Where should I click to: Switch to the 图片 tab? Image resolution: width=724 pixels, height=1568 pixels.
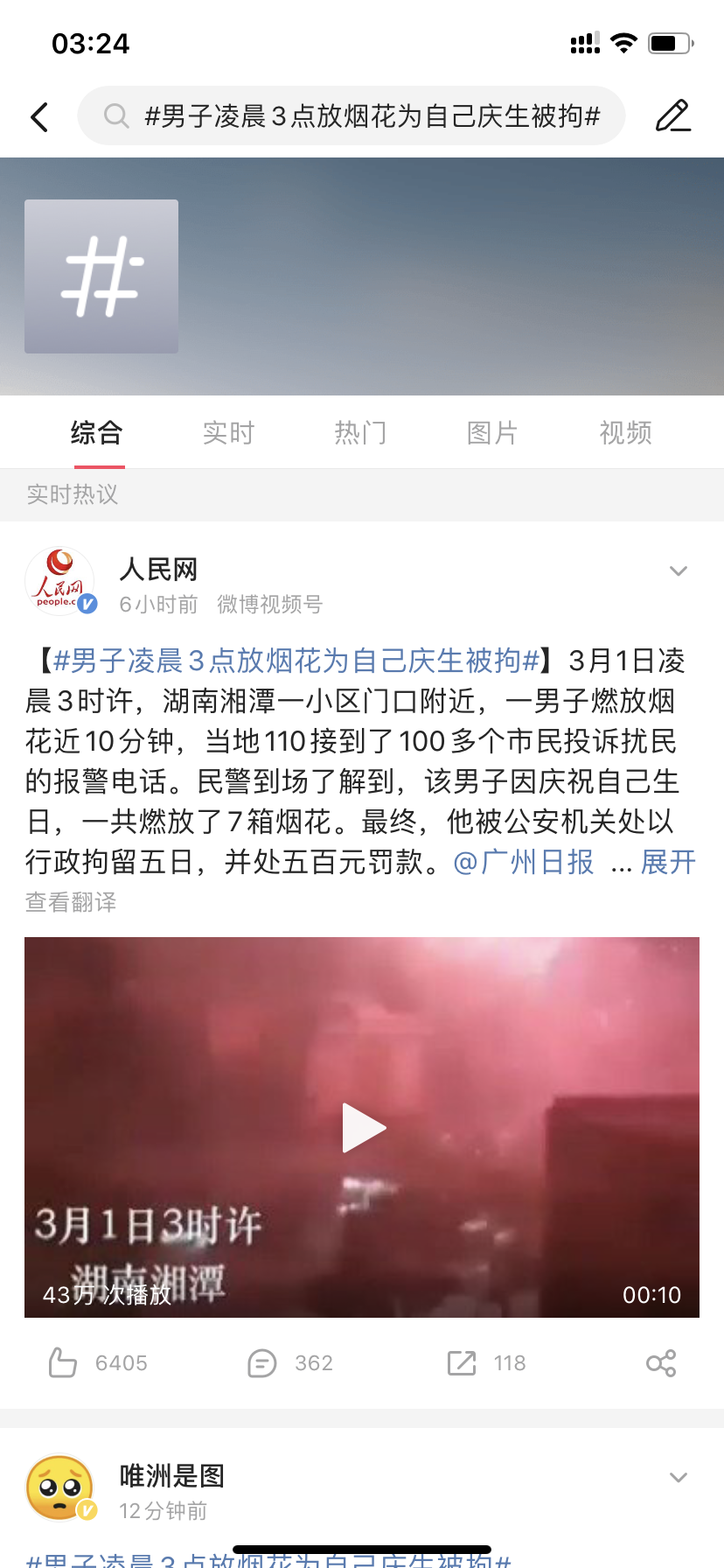[x=492, y=432]
